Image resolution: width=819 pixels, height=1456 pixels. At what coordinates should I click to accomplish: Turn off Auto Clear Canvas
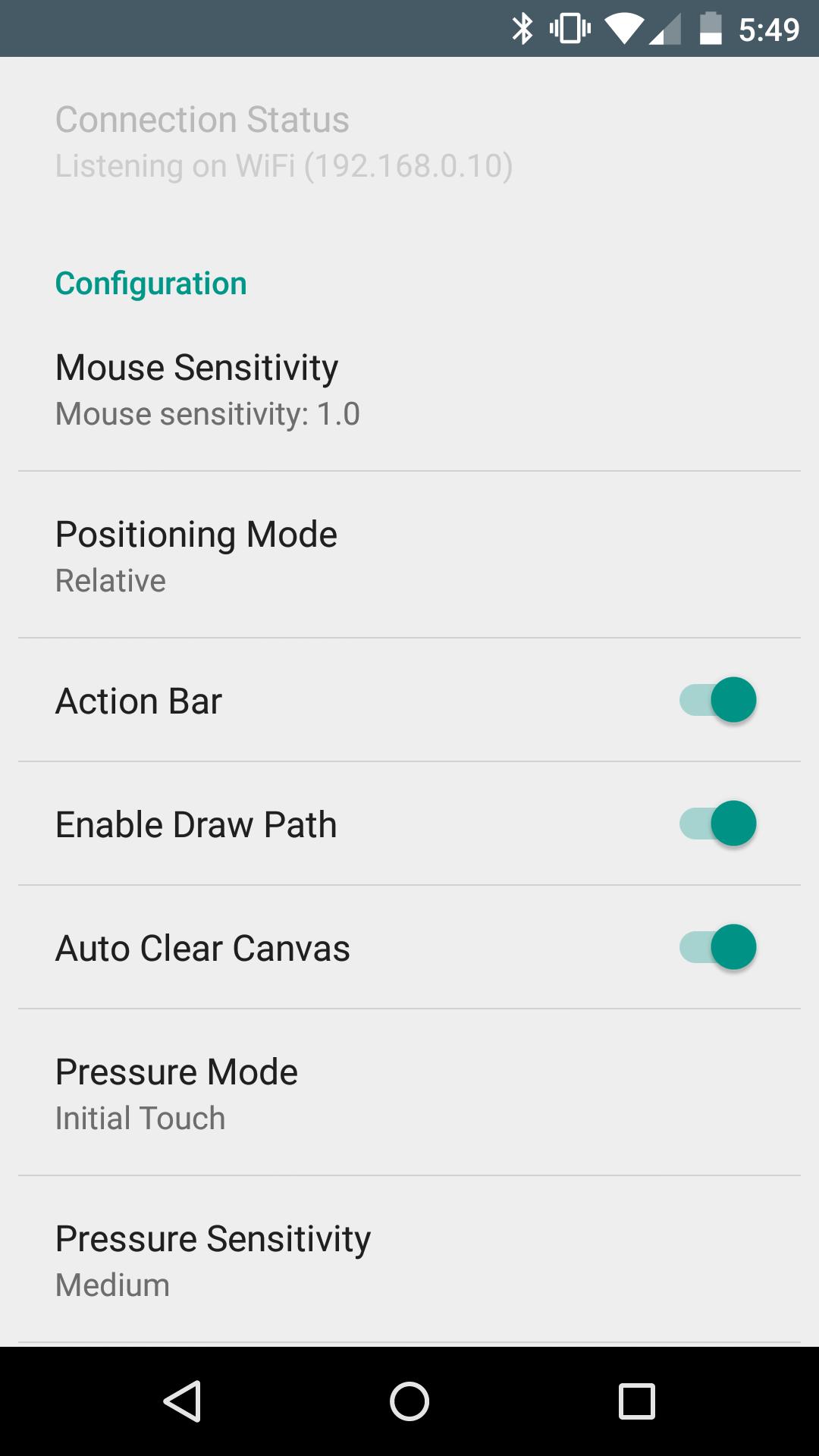(x=717, y=947)
